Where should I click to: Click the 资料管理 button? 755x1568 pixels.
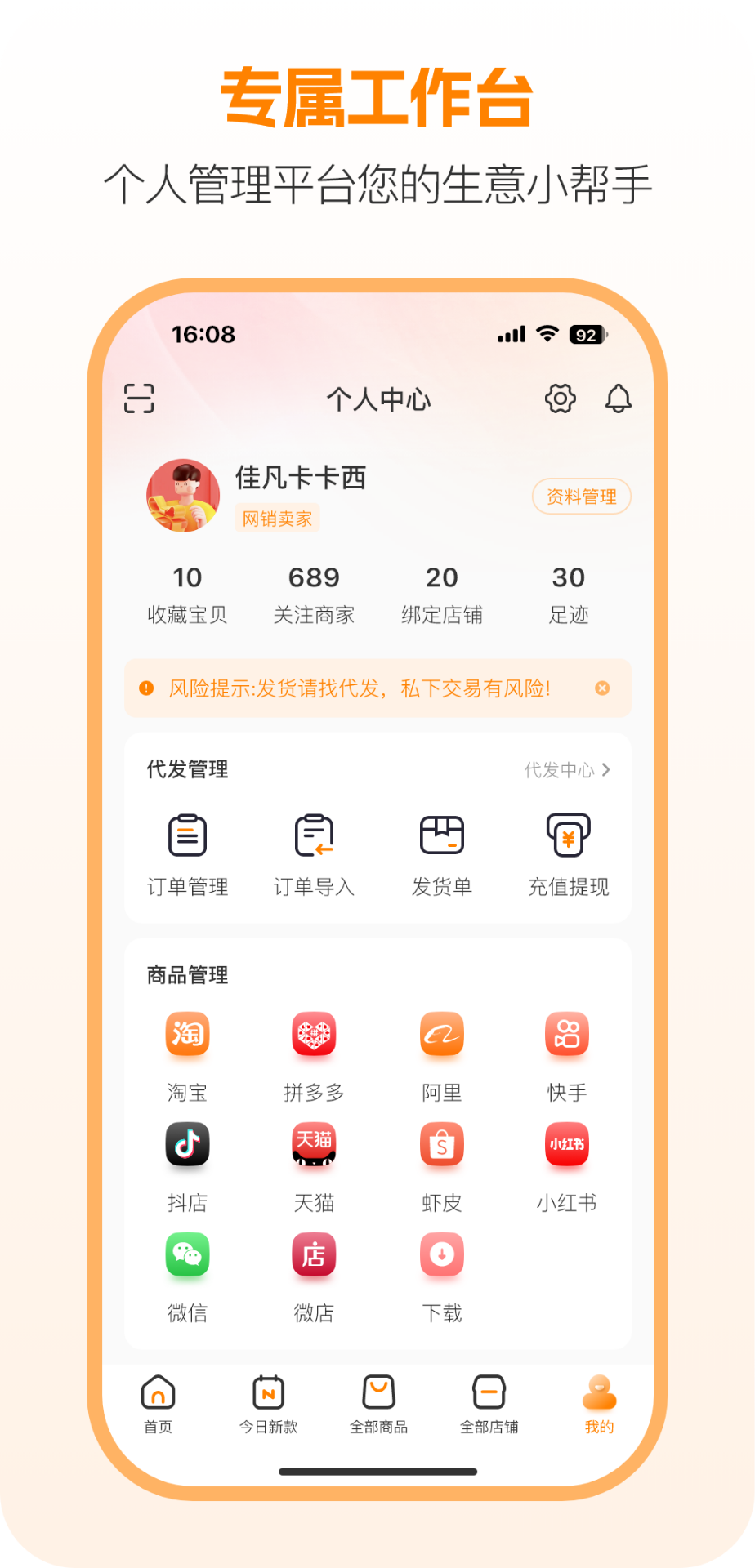[581, 496]
